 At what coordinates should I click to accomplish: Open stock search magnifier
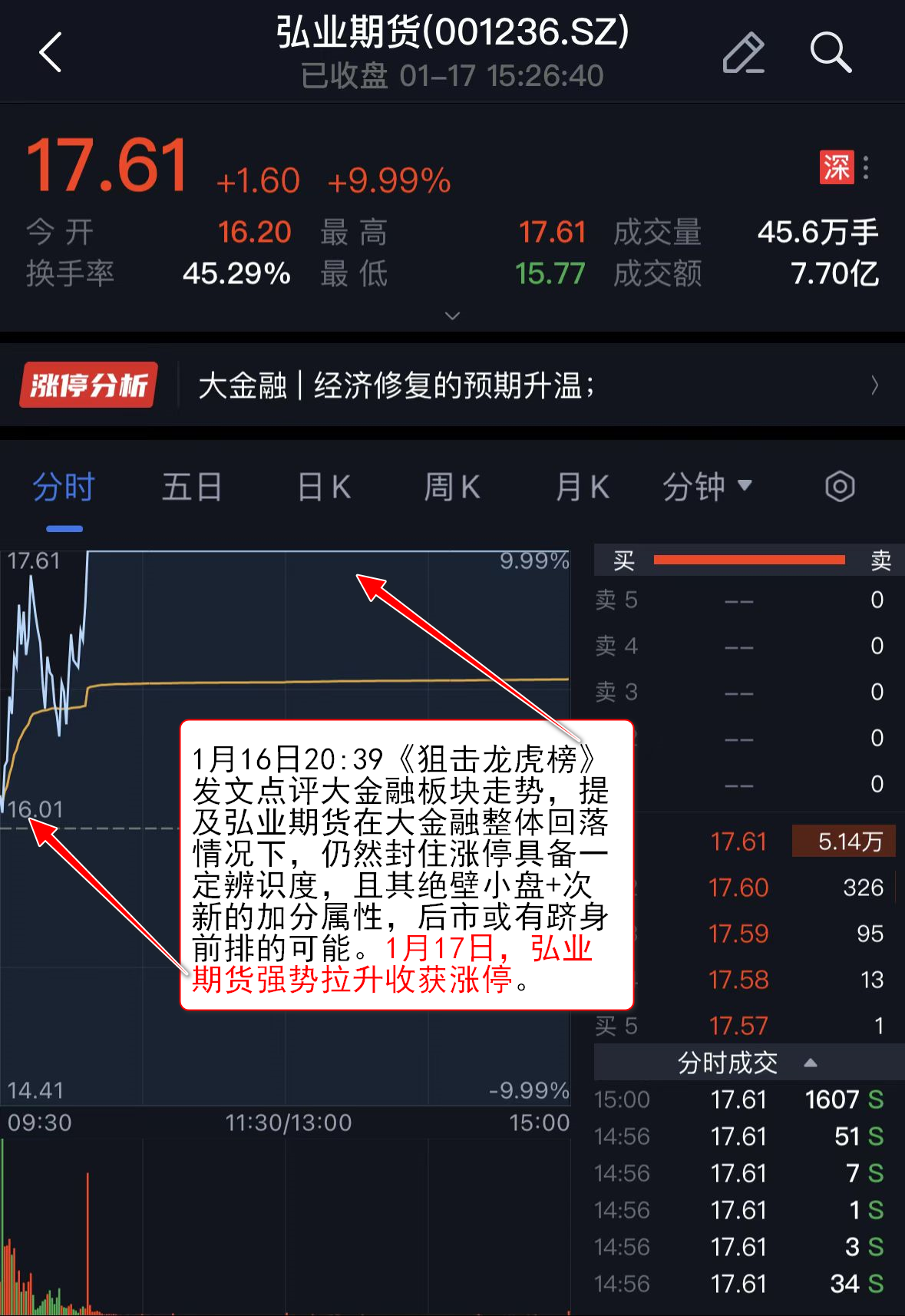point(830,52)
